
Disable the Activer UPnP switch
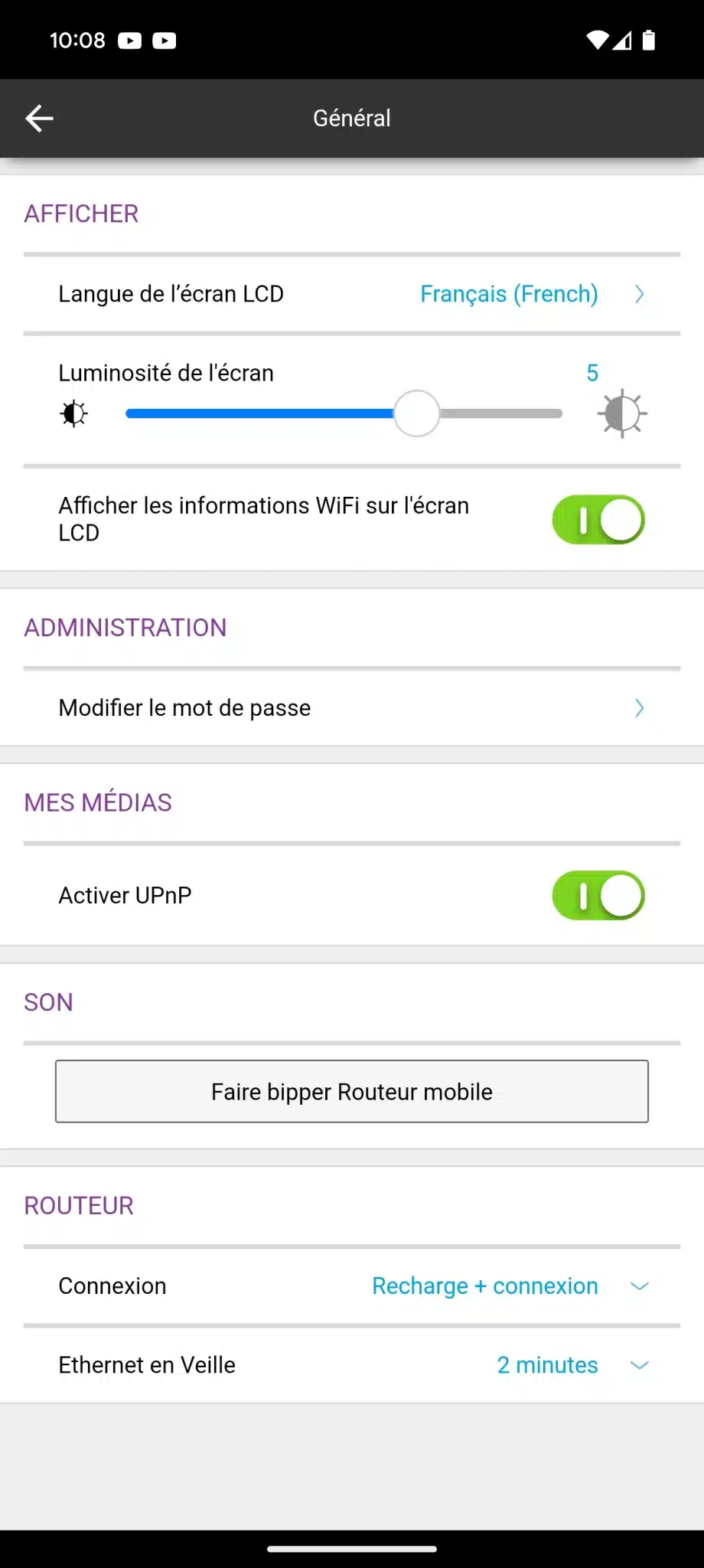[598, 895]
